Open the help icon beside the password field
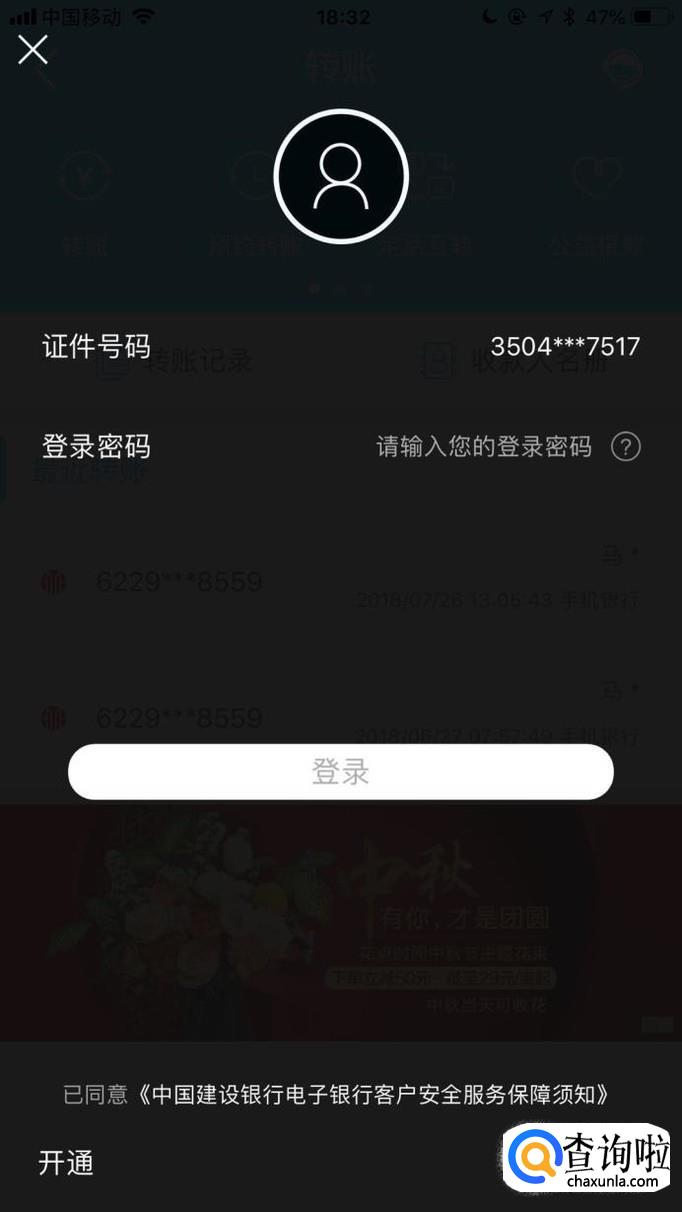The image size is (682, 1212). (x=626, y=446)
